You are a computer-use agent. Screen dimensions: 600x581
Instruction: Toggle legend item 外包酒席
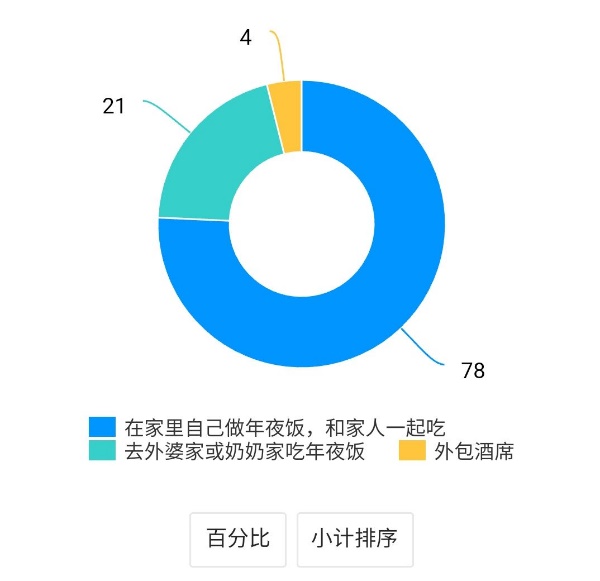click(456, 451)
